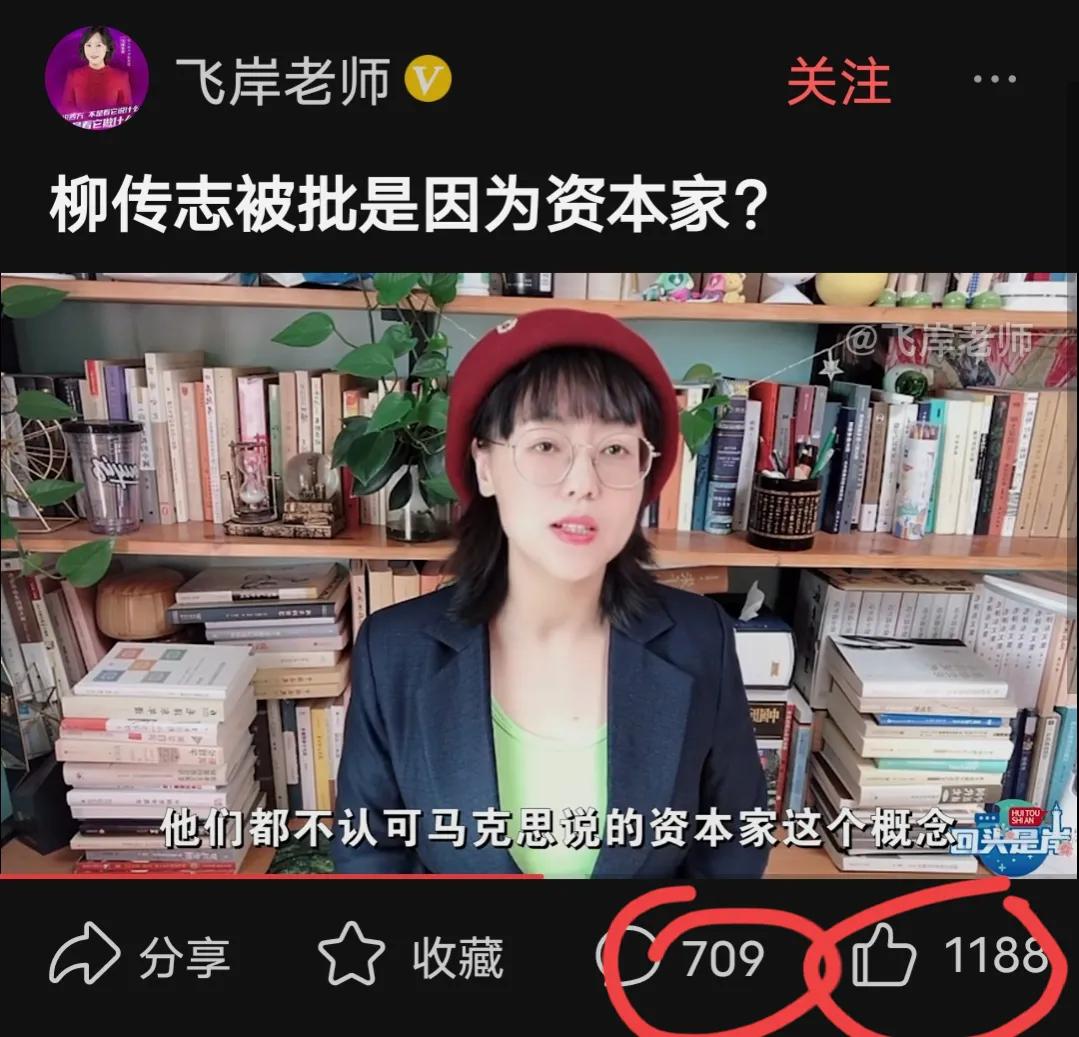The height and width of the screenshot is (1037, 1079).
Task: Play the video about 柳传志
Action: click(x=539, y=575)
